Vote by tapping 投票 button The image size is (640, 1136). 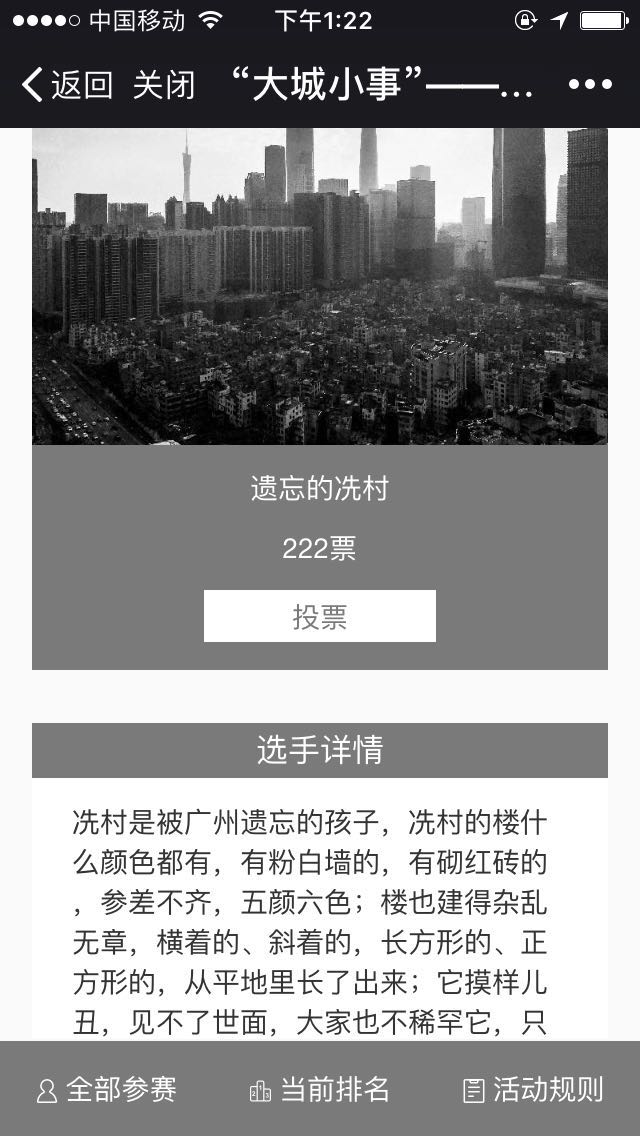coord(319,616)
